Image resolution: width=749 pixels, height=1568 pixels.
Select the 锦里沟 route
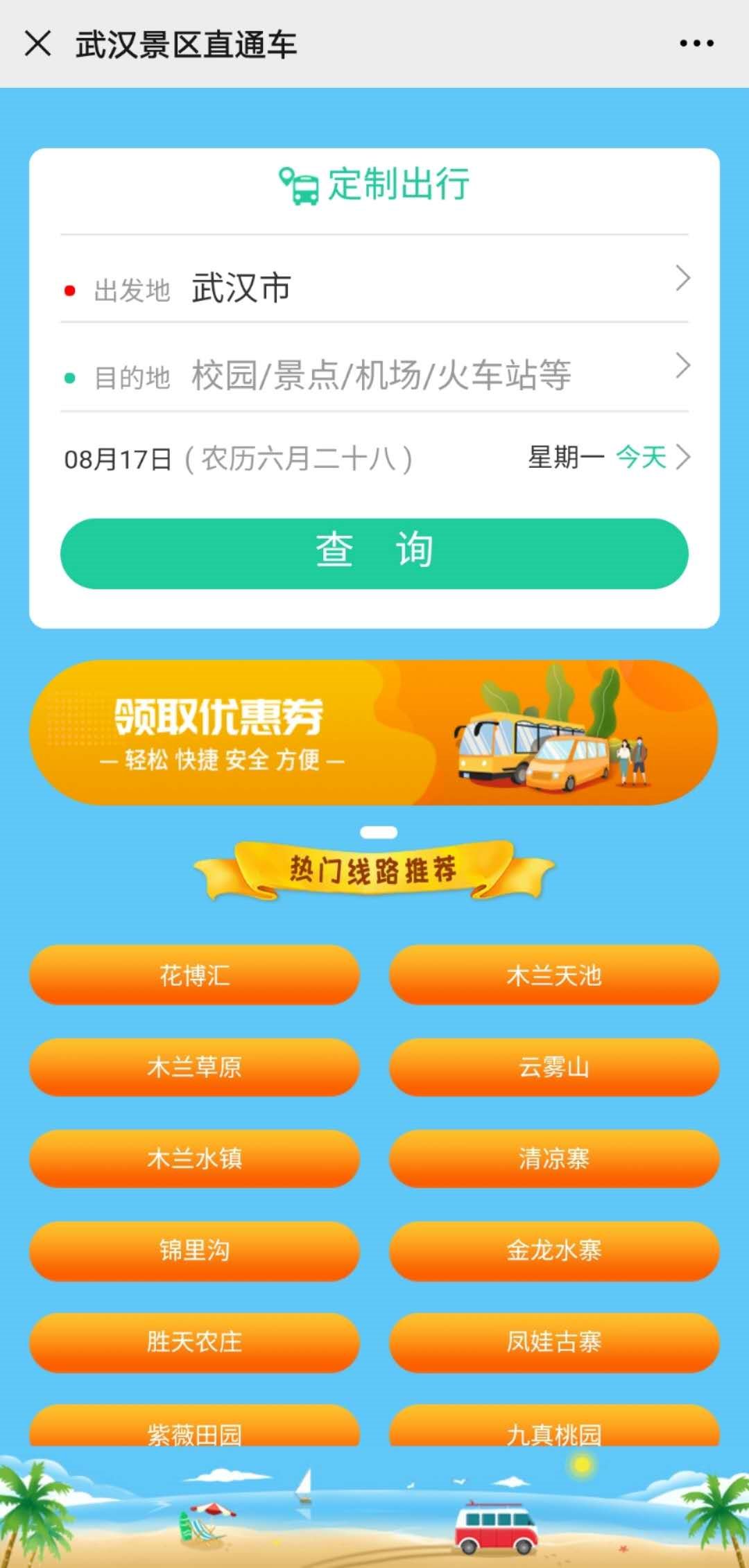pos(194,1250)
